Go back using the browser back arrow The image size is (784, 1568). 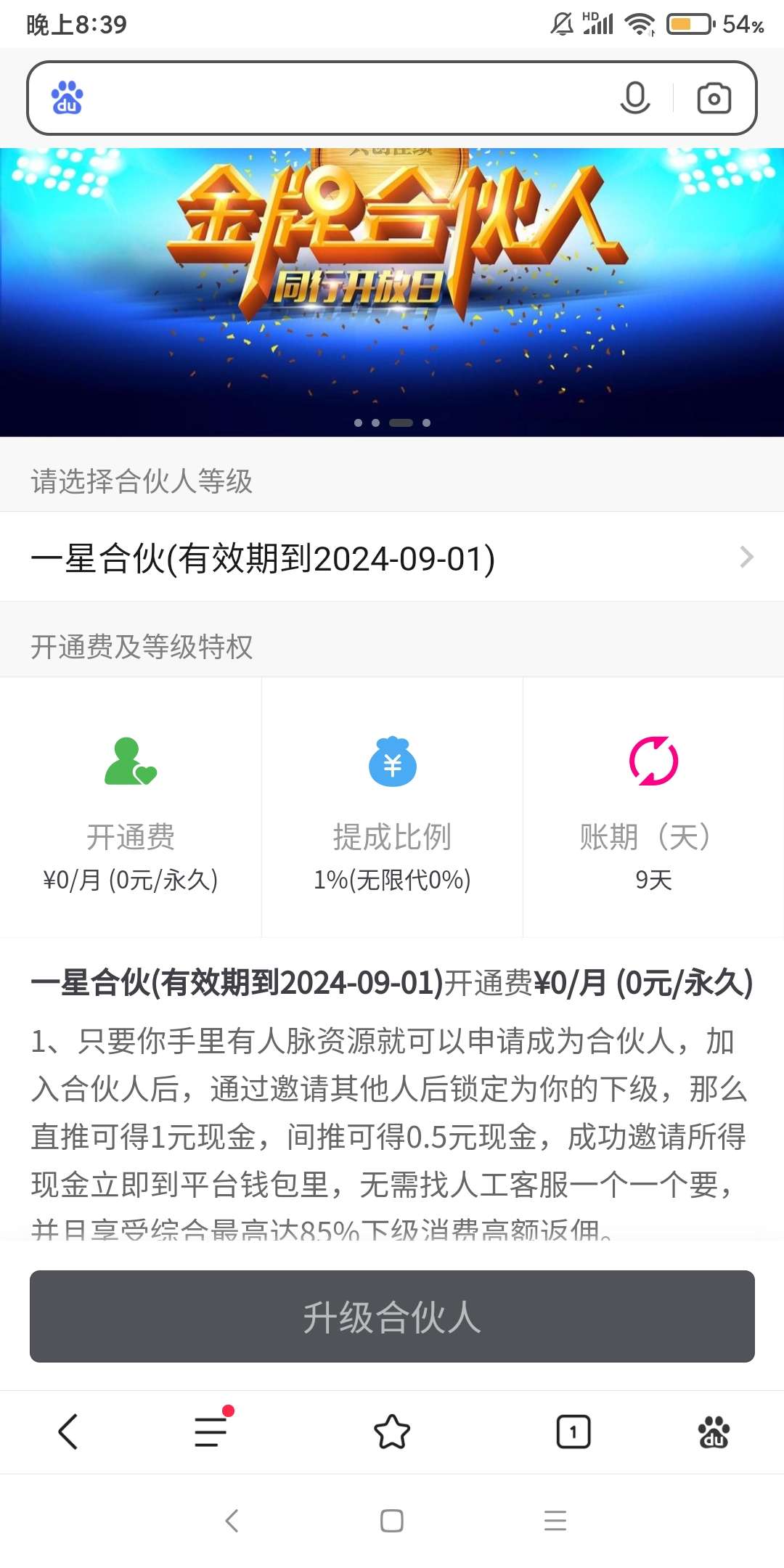tap(68, 1432)
